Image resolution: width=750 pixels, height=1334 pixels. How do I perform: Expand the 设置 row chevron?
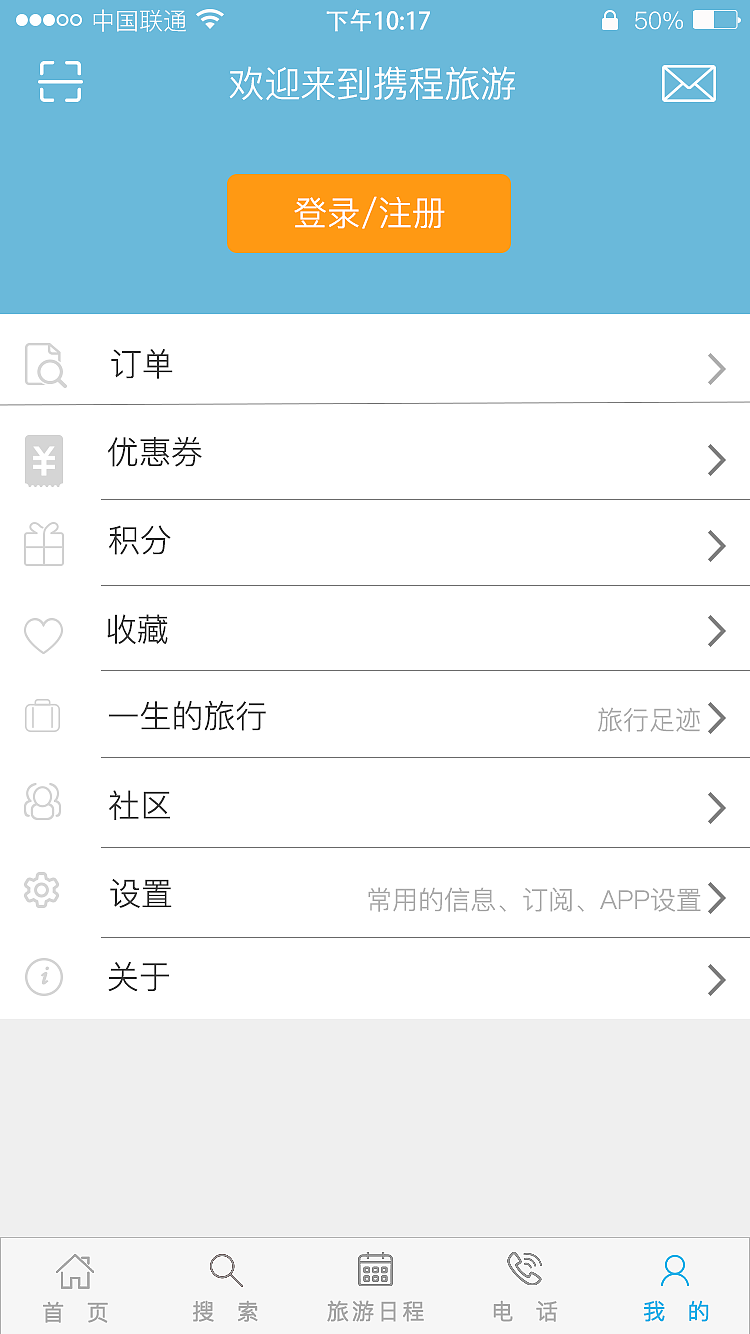(716, 898)
